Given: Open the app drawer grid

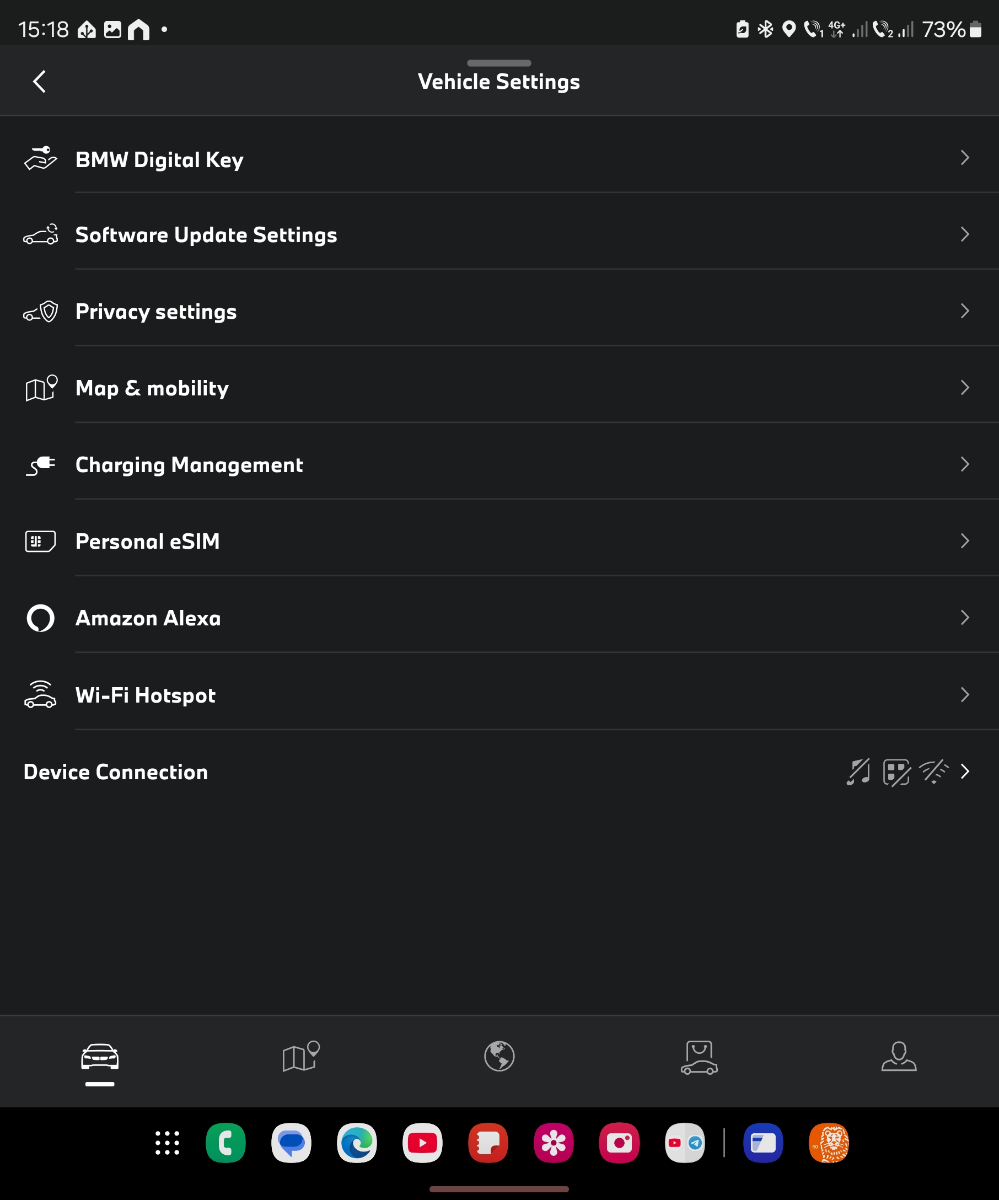Looking at the screenshot, I should pos(167,1143).
